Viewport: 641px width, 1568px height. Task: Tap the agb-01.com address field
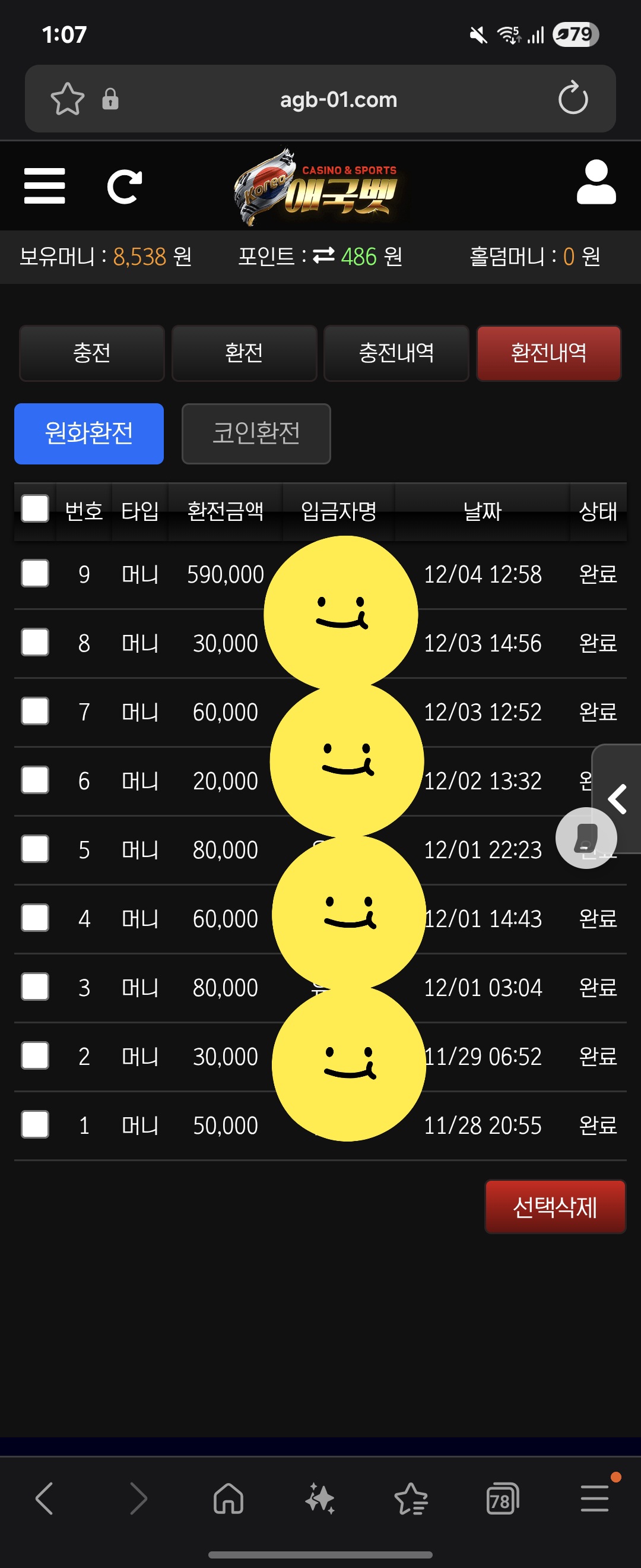tap(338, 99)
